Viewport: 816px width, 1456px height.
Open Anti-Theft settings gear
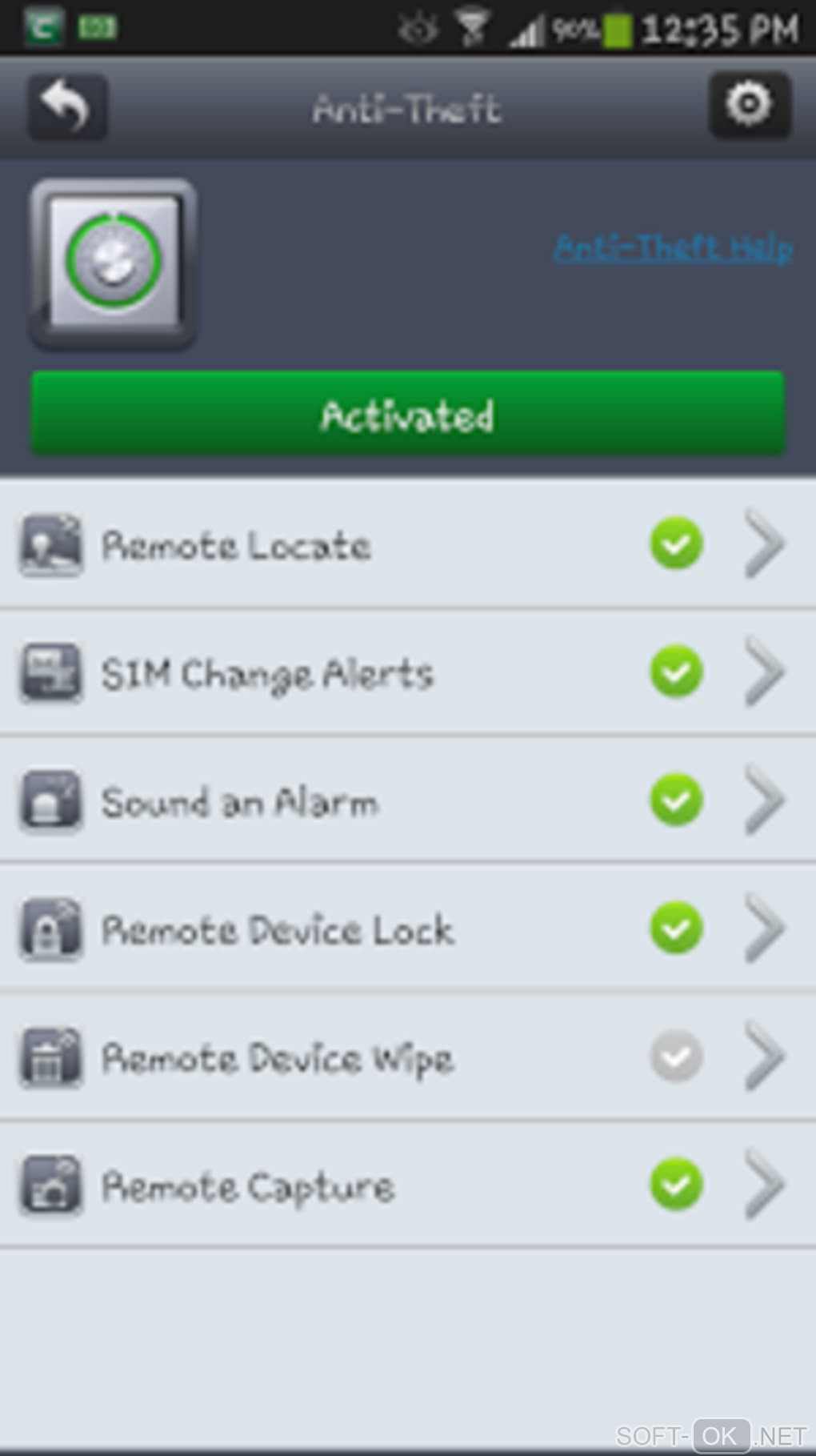(x=749, y=105)
